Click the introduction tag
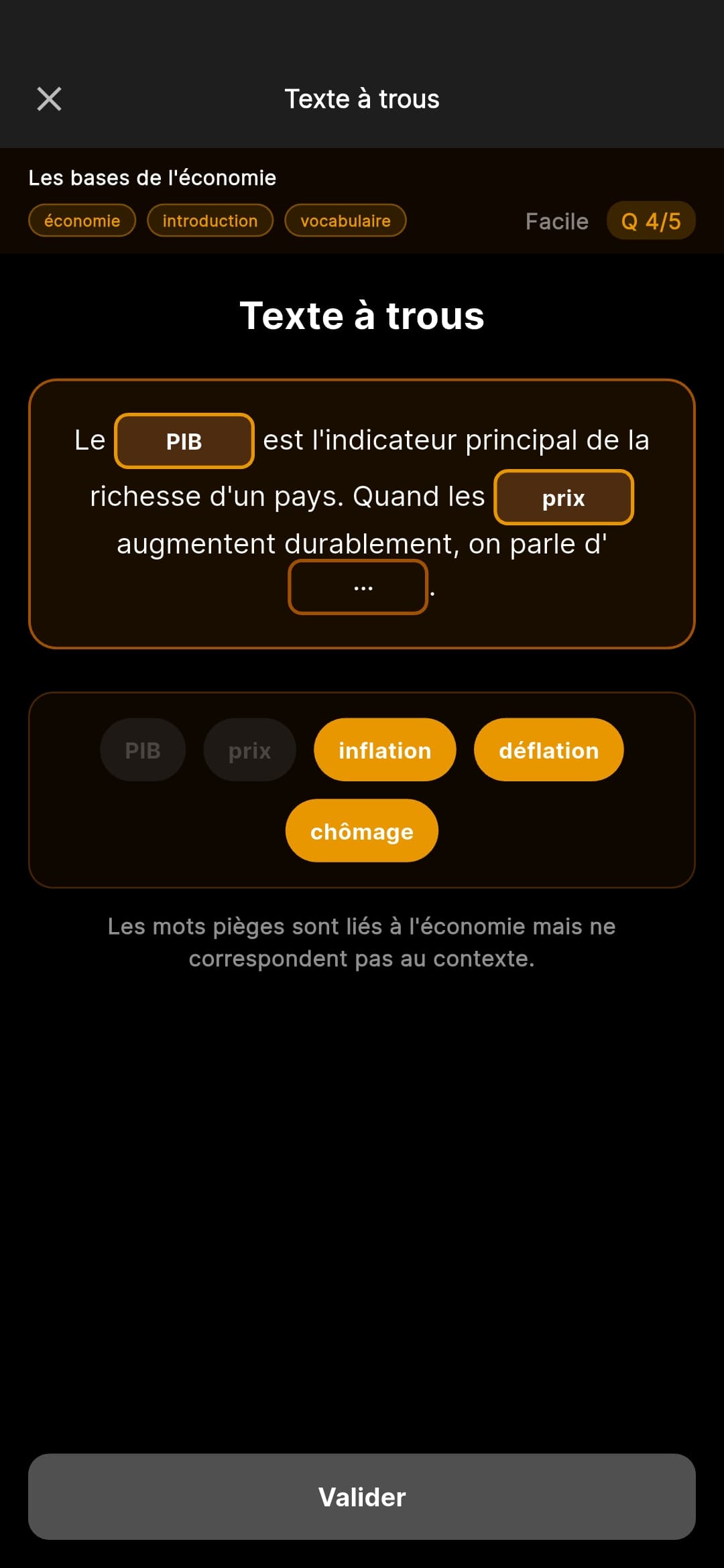724x1568 pixels. coord(210,220)
